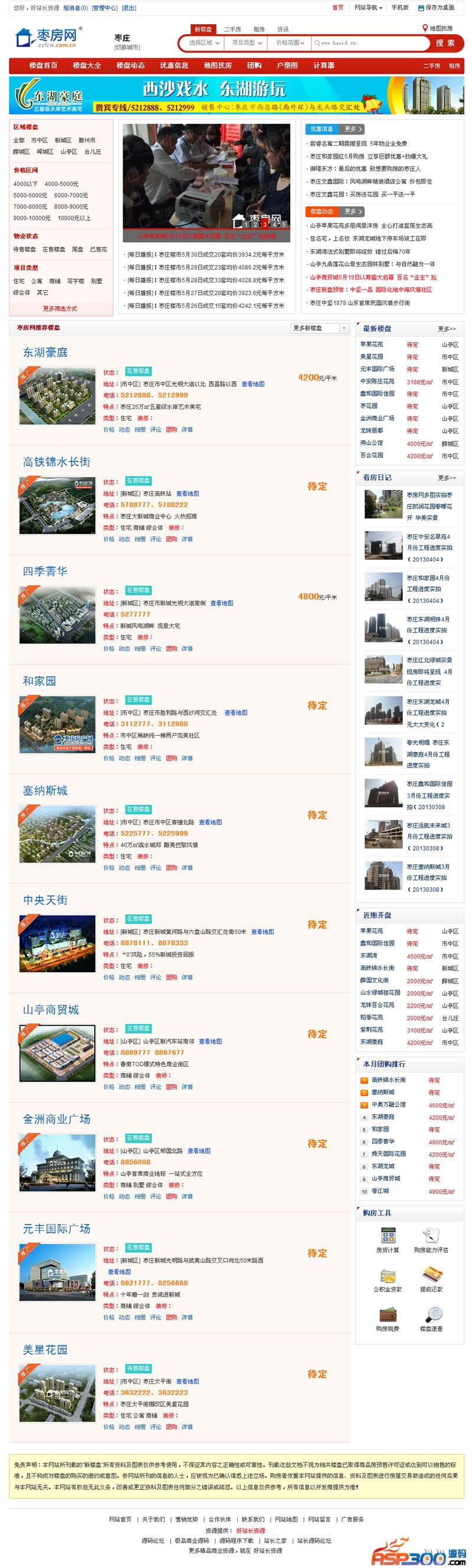Open 关于我们 footer link
472x1568 pixels.
point(153,1520)
